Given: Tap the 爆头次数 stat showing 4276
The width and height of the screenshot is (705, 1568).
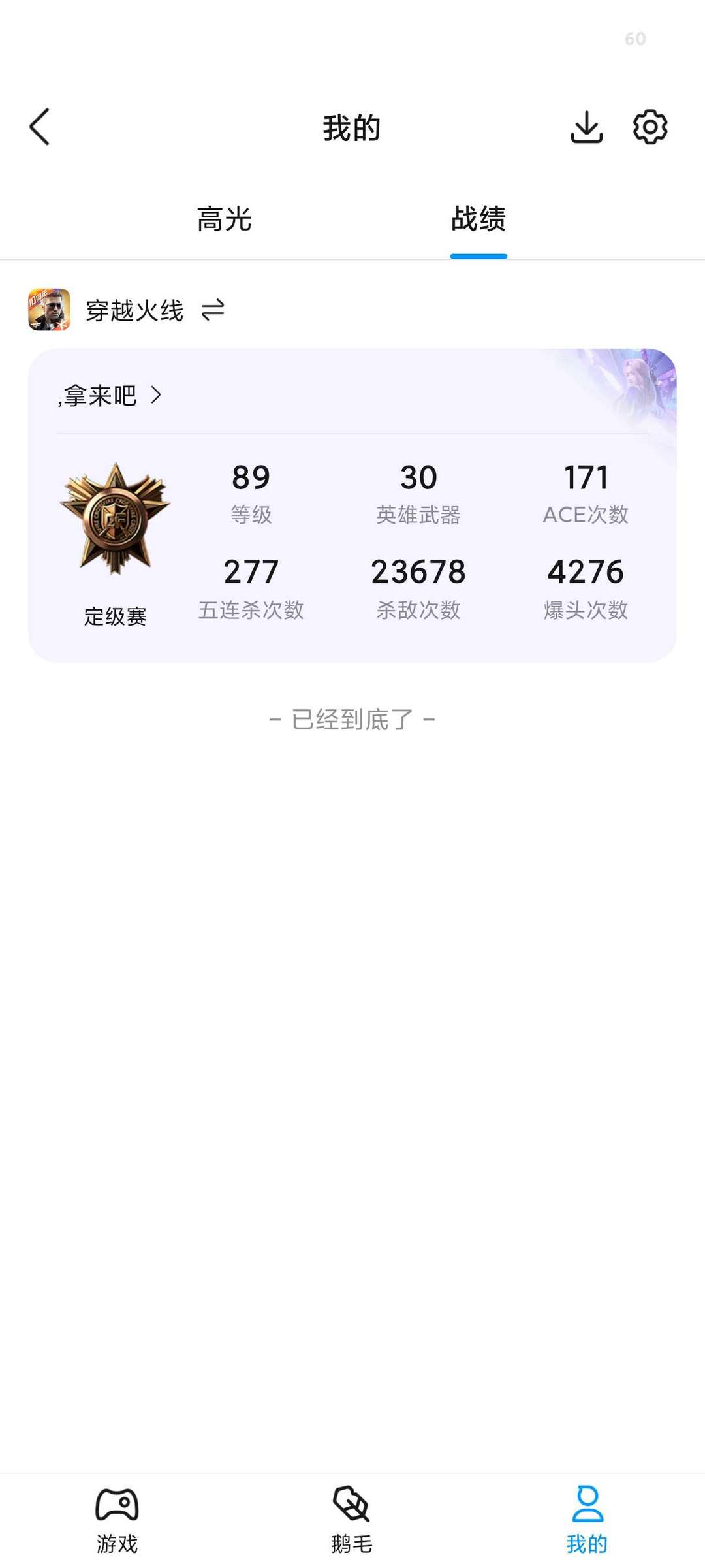Looking at the screenshot, I should pos(586,573).
